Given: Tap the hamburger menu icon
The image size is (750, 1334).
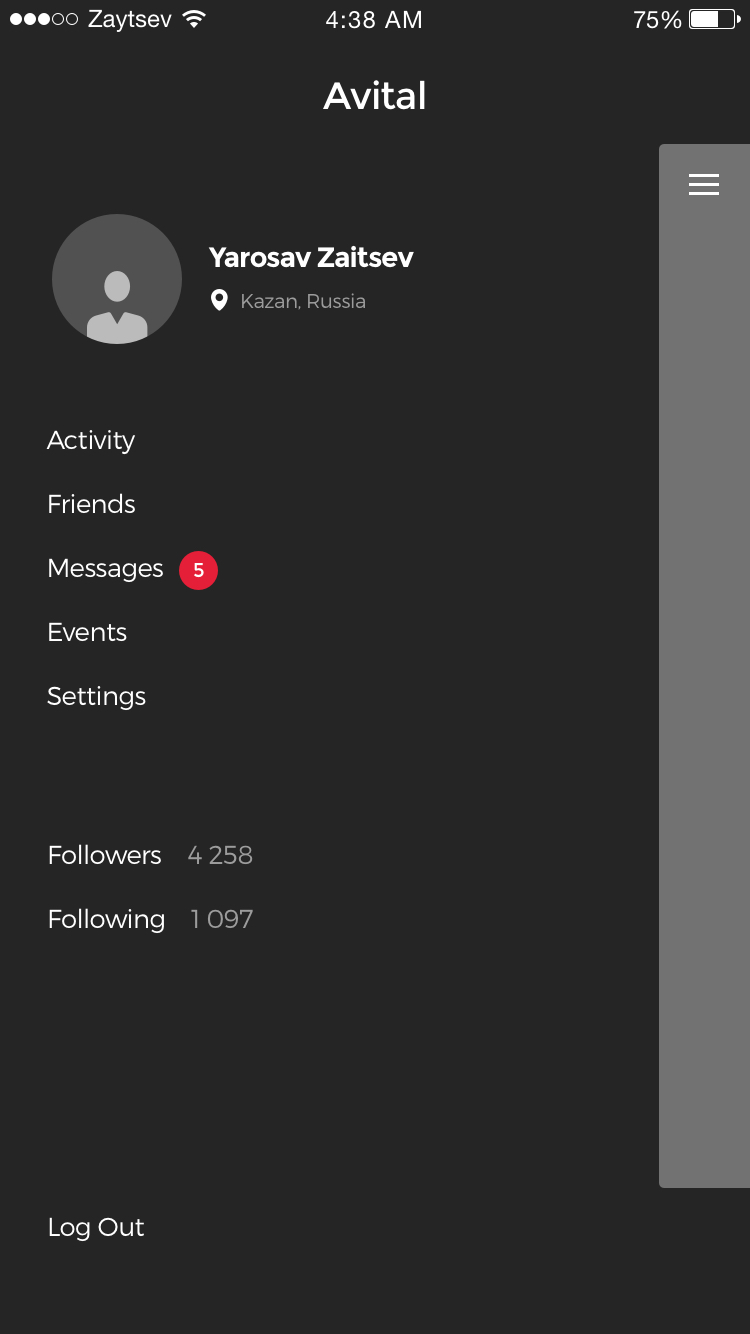Looking at the screenshot, I should point(704,184).
